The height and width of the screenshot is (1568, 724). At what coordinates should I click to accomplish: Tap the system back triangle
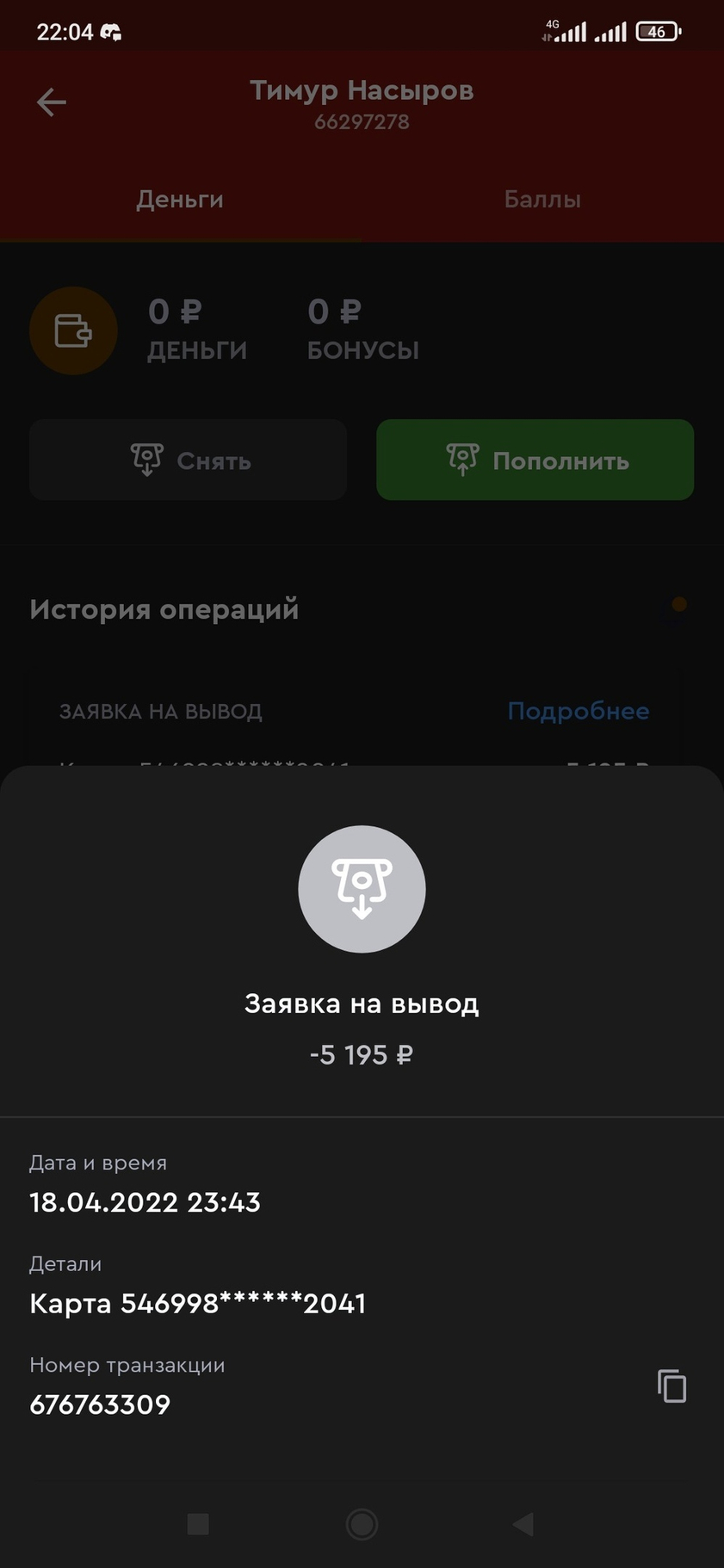coord(523,1524)
